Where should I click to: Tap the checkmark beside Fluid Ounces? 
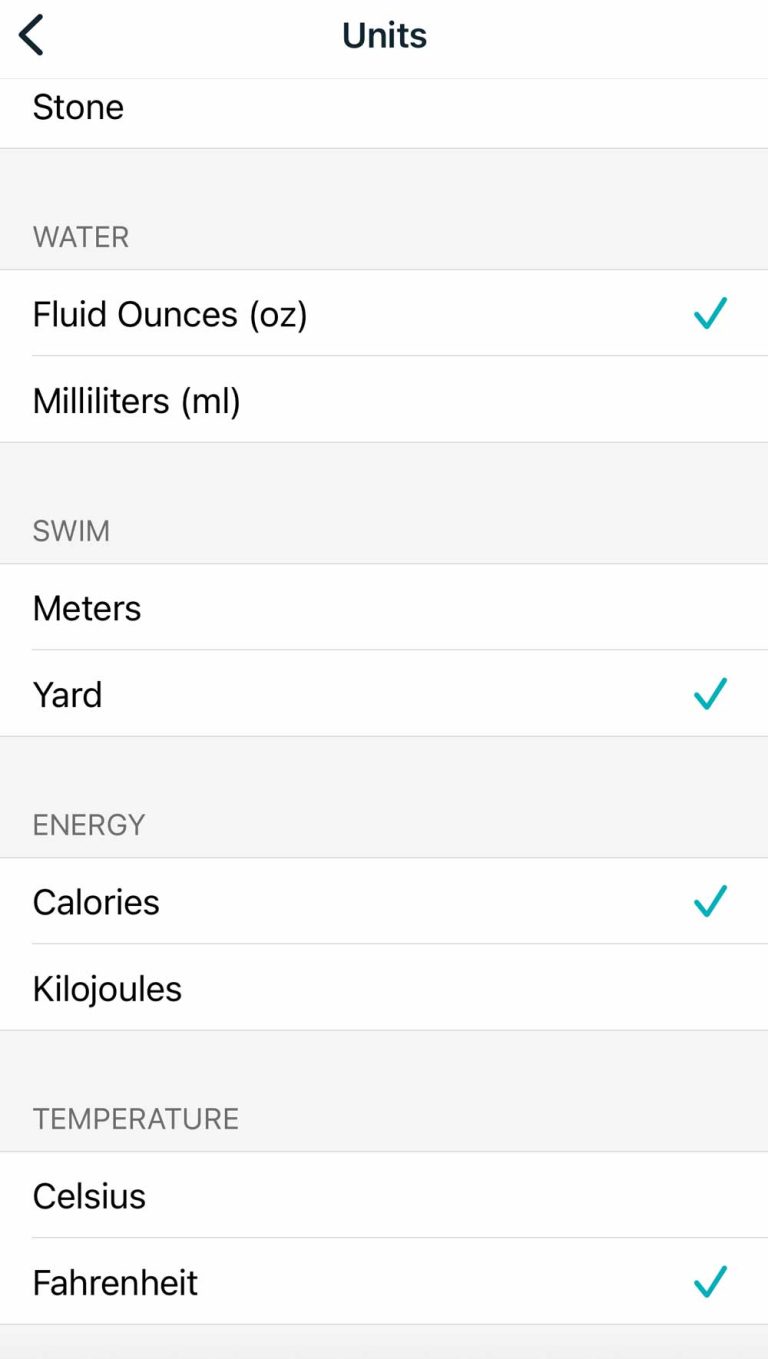710,313
